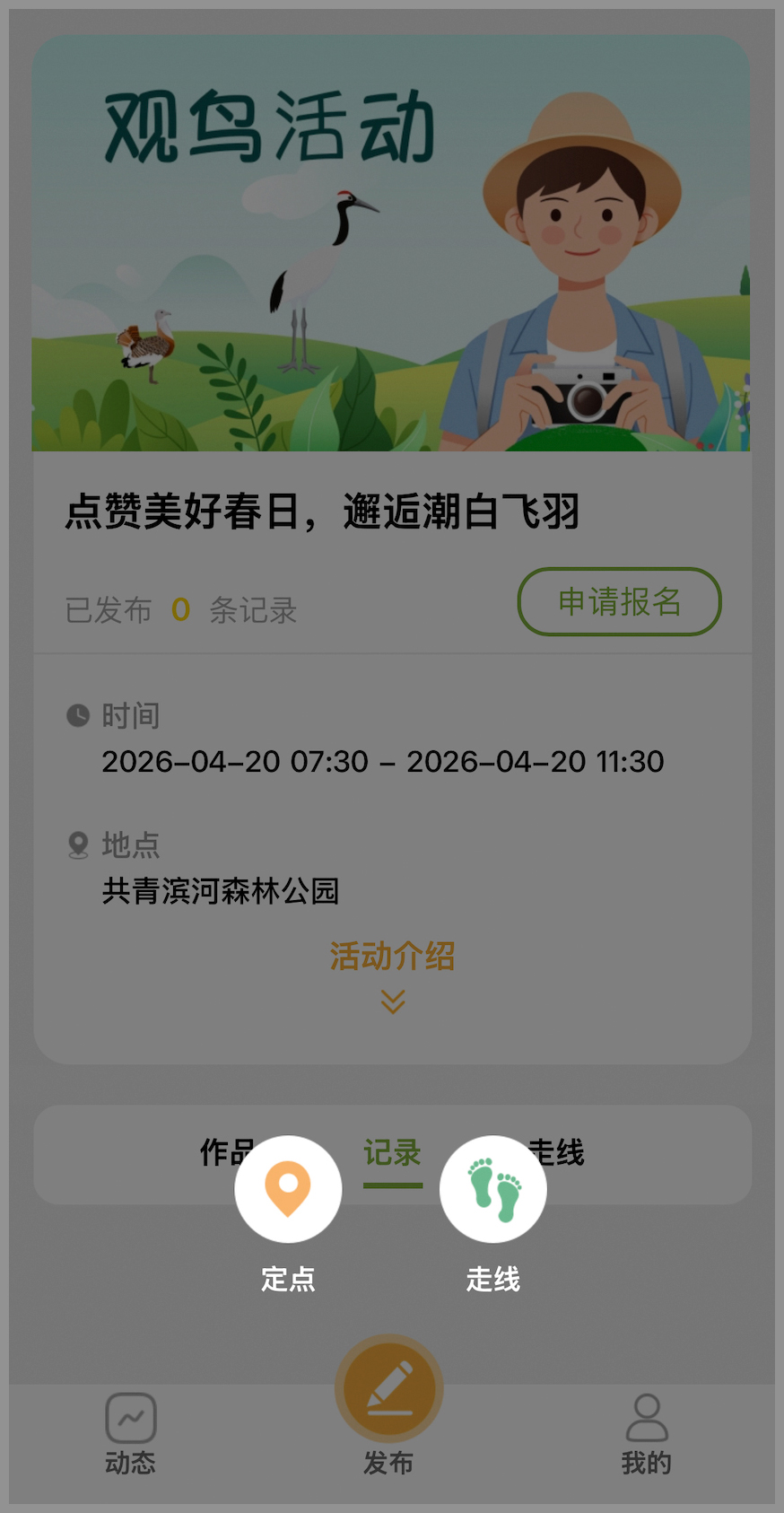Choose the 定点 fixed-point publish option
The width and height of the screenshot is (784, 1513).
pyautogui.click(x=288, y=1190)
